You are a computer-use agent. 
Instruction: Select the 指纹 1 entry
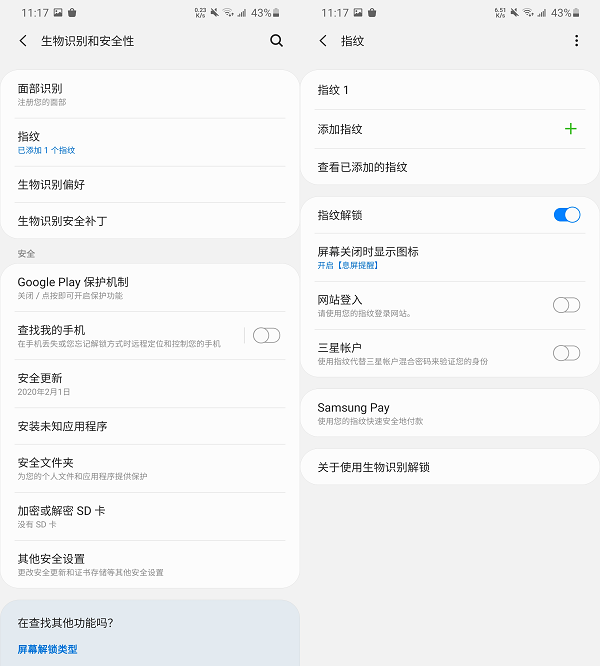(x=450, y=90)
